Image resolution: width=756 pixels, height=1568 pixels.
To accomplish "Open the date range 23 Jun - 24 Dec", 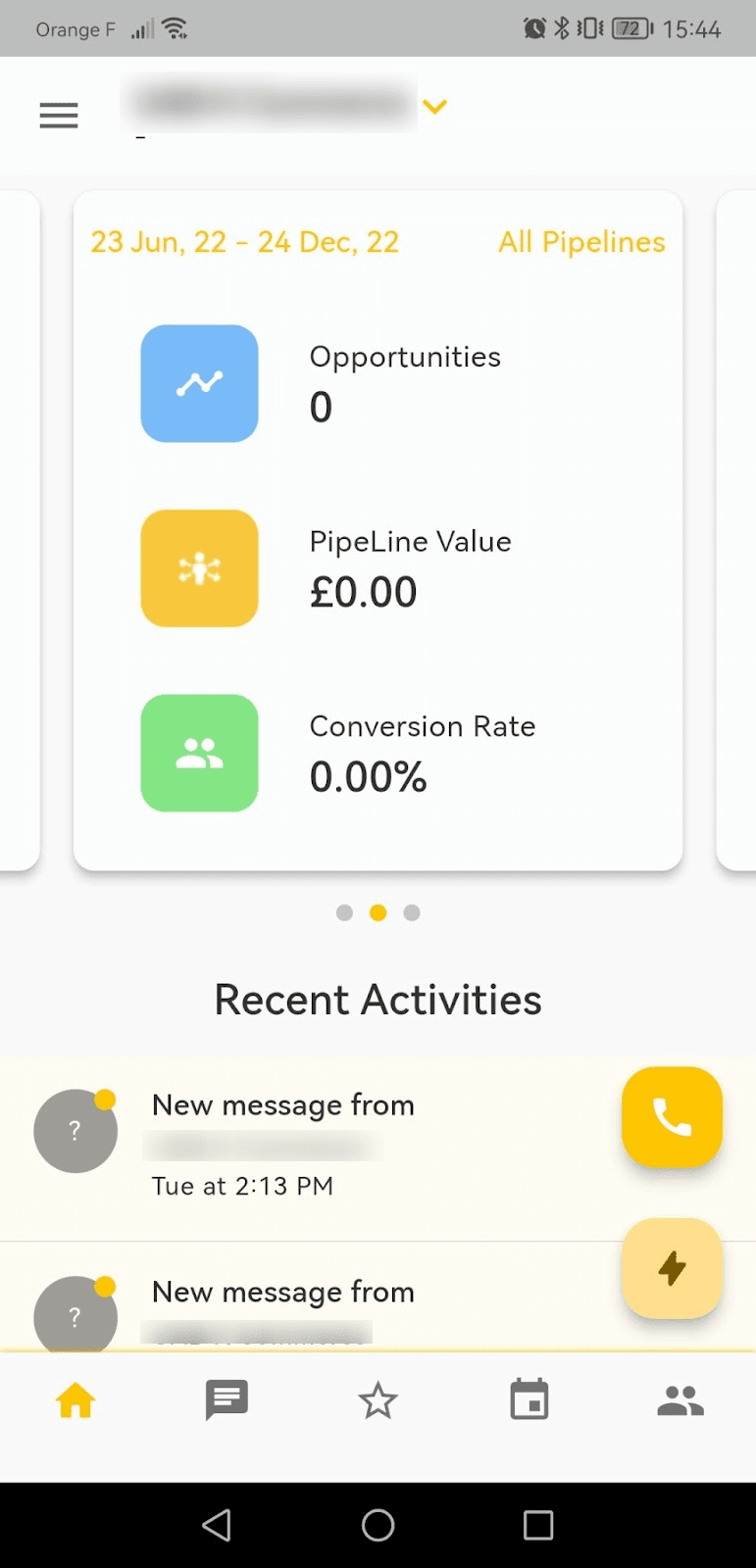I will pyautogui.click(x=244, y=241).
